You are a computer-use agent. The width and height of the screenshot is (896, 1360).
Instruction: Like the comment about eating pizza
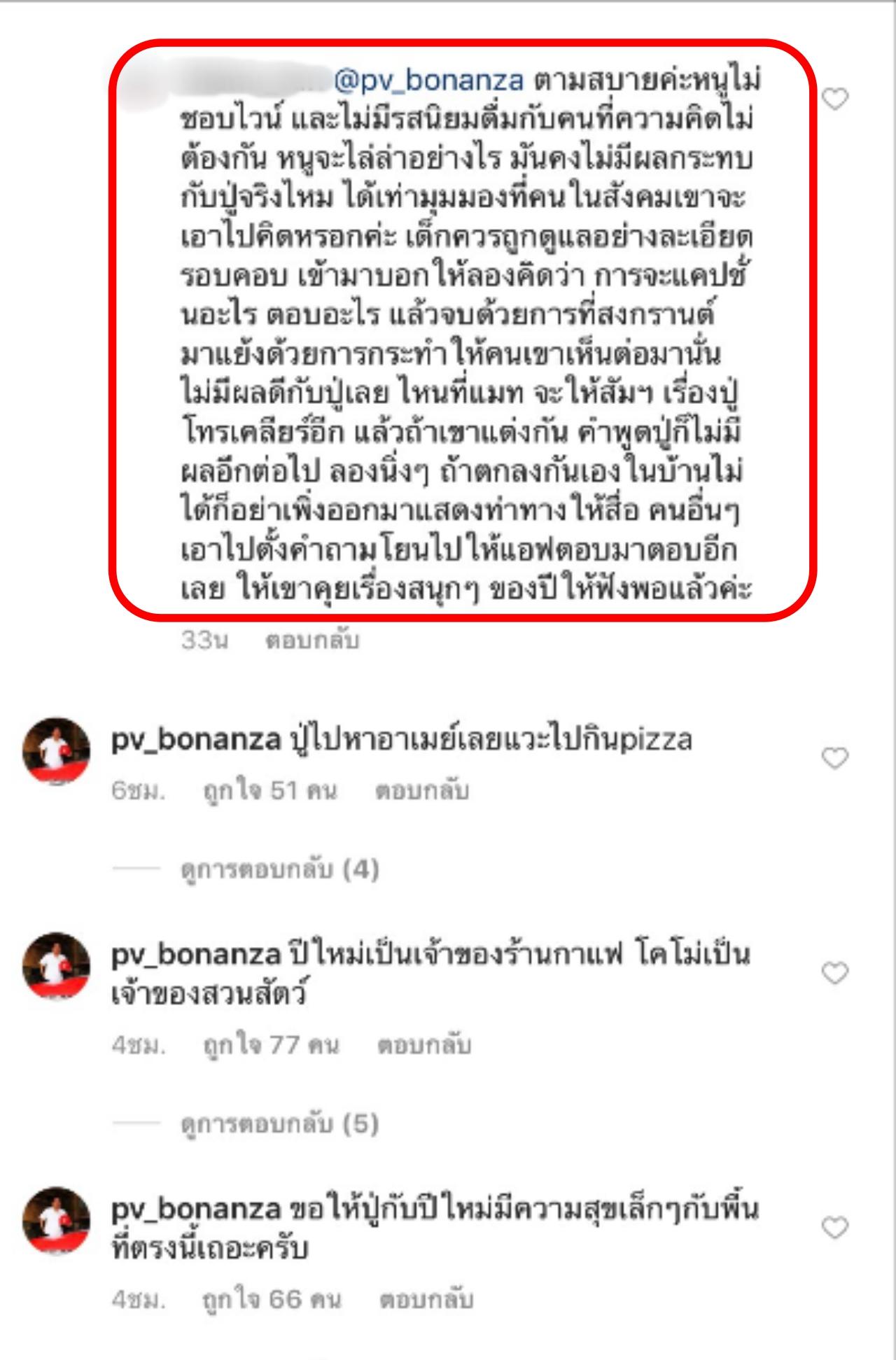(834, 758)
